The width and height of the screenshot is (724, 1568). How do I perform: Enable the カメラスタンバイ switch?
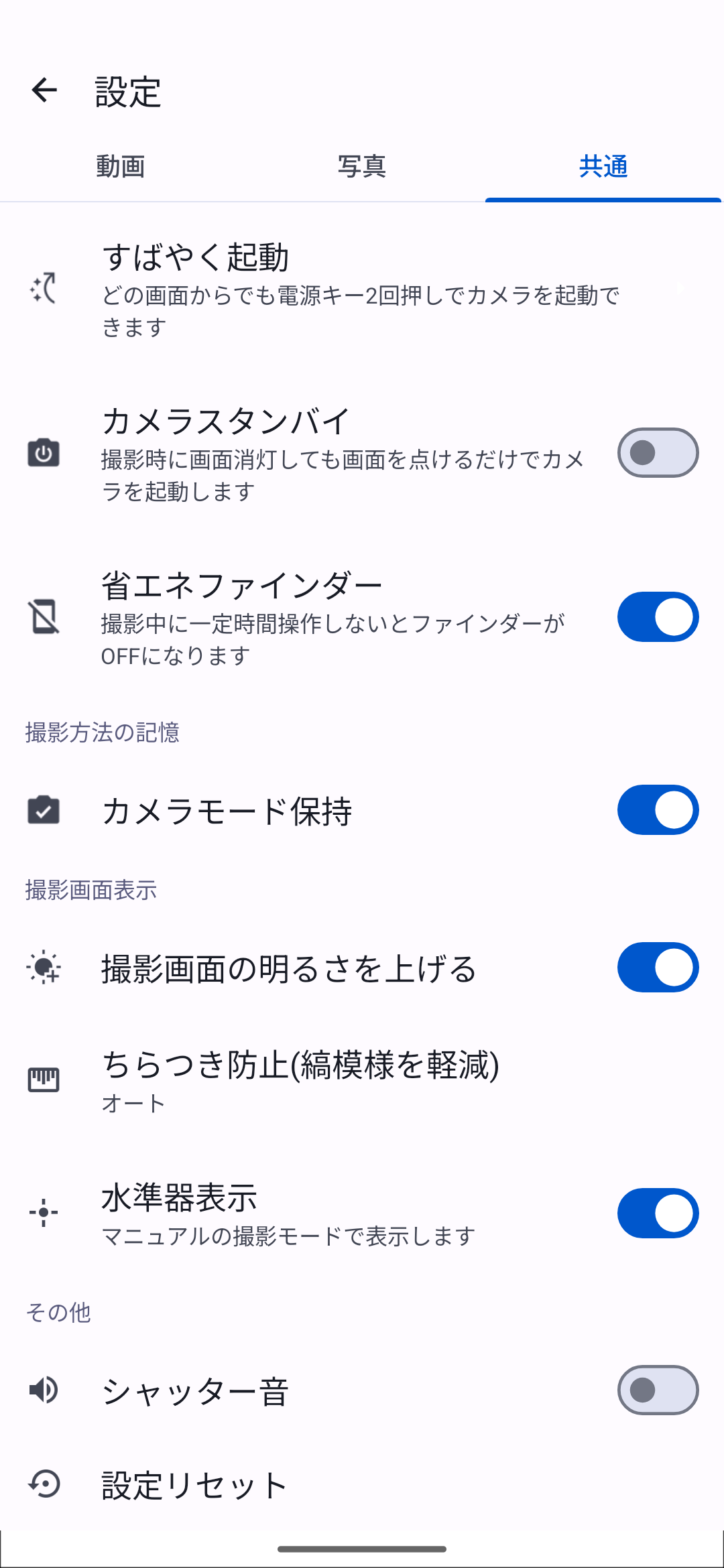(658, 453)
